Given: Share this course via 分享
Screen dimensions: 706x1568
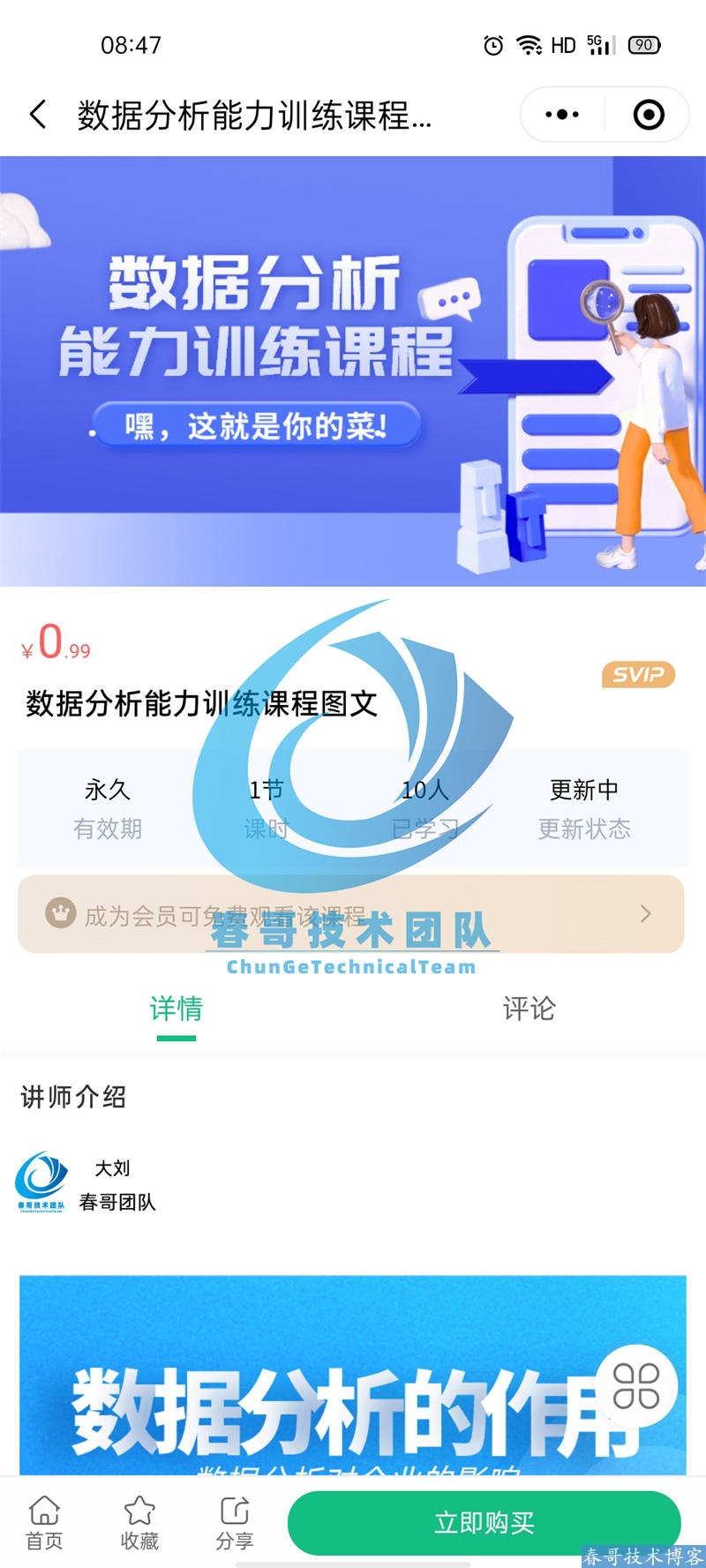Looking at the screenshot, I should tap(235, 1524).
